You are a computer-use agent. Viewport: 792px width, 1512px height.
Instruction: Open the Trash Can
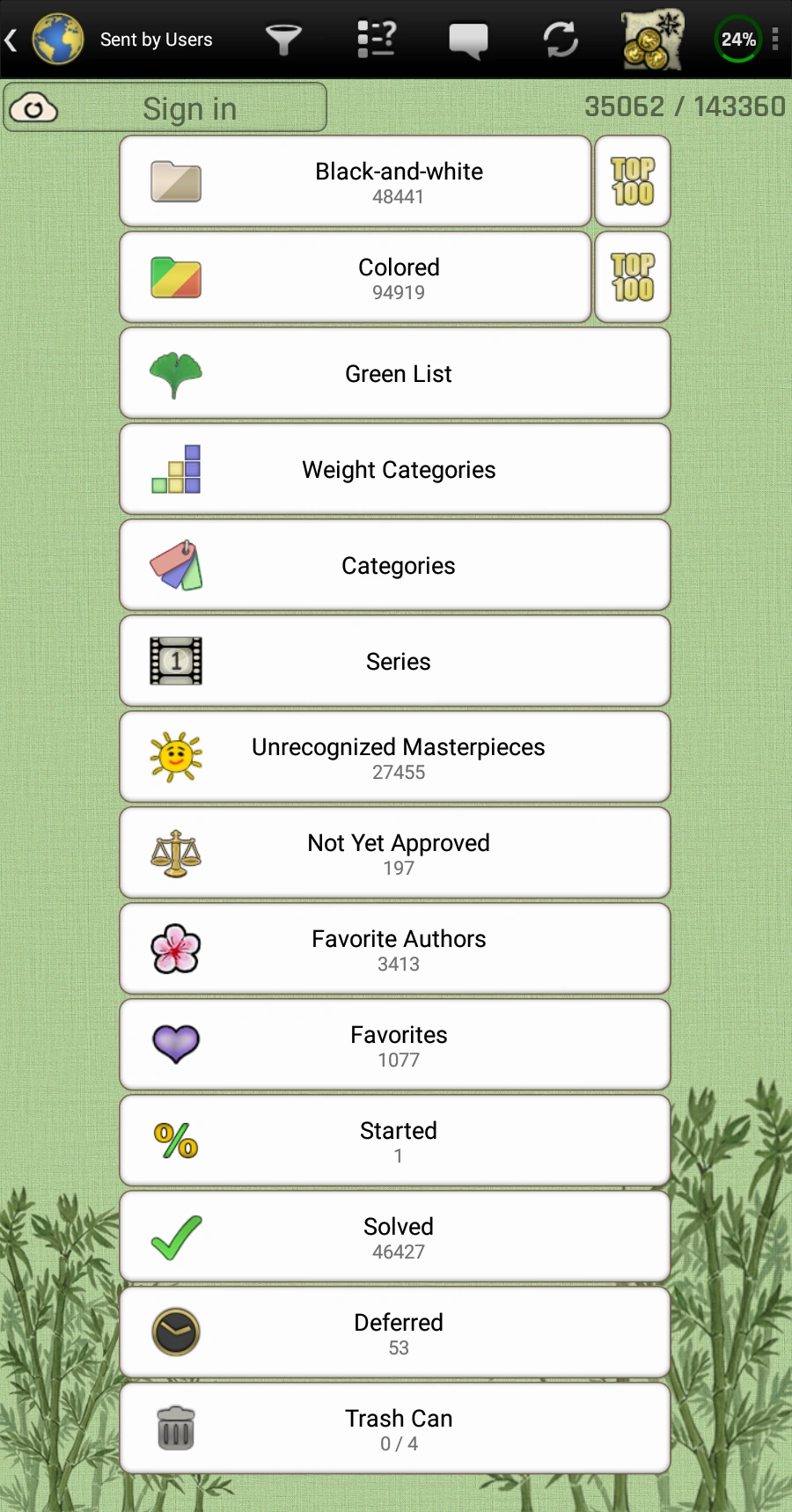point(395,1428)
